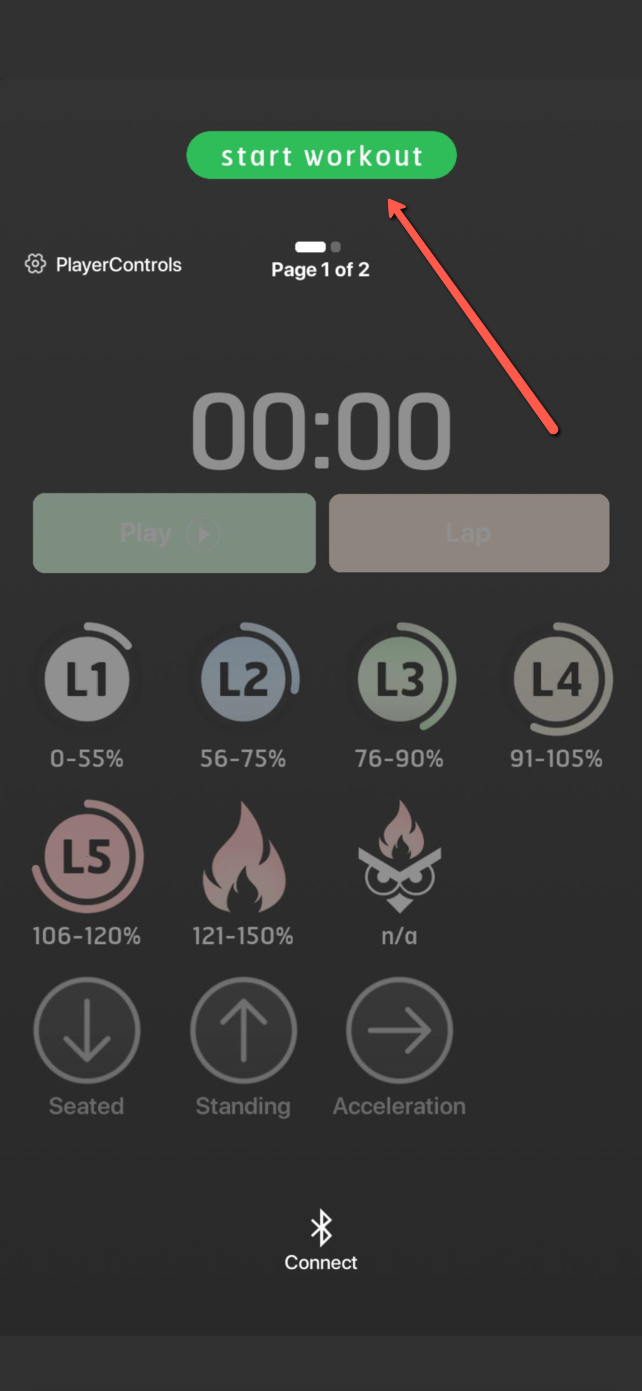Connect a Bluetooth device
This screenshot has width=642, height=1391.
321,1240
